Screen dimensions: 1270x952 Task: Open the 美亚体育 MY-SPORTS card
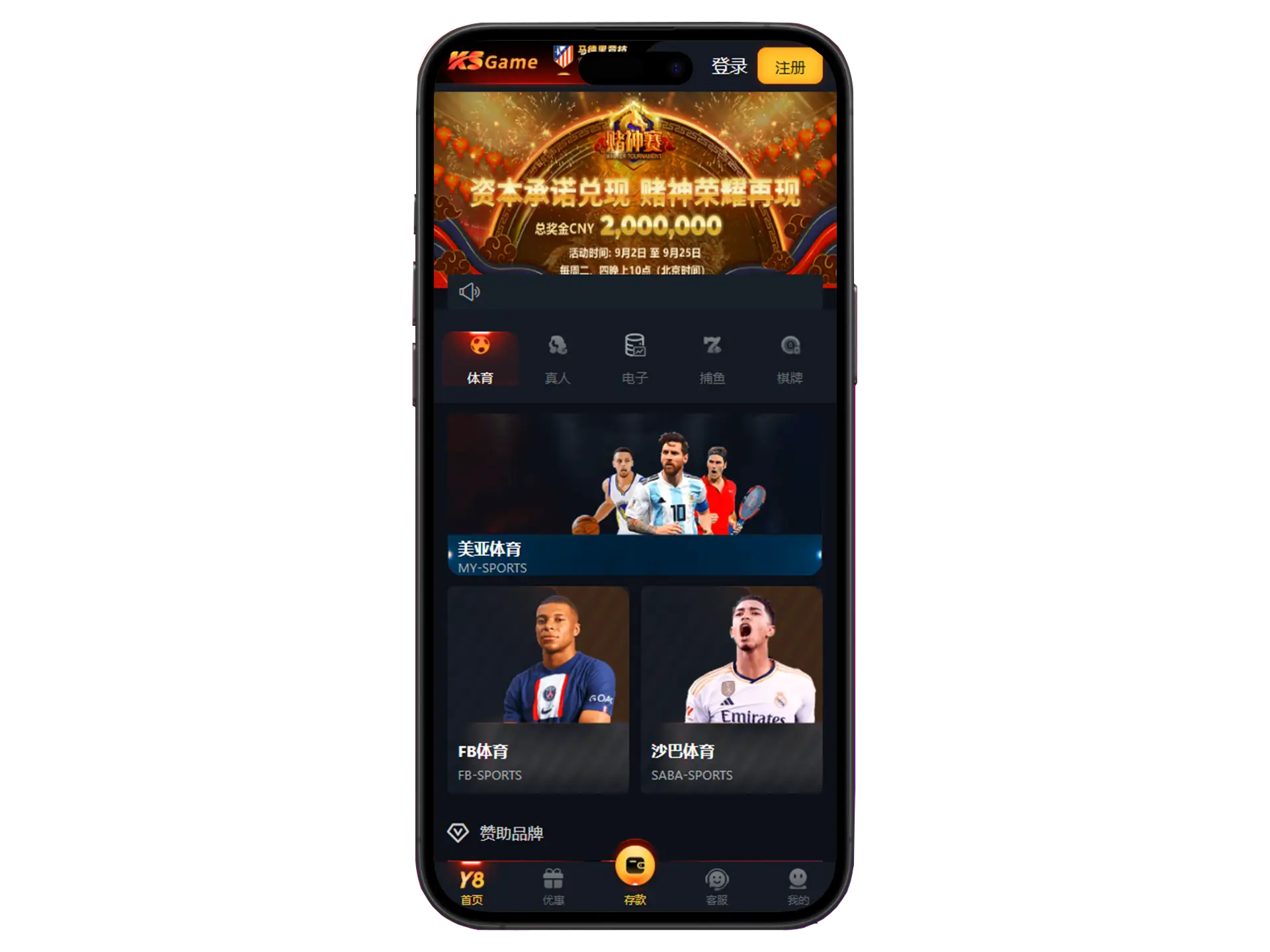coord(635,495)
